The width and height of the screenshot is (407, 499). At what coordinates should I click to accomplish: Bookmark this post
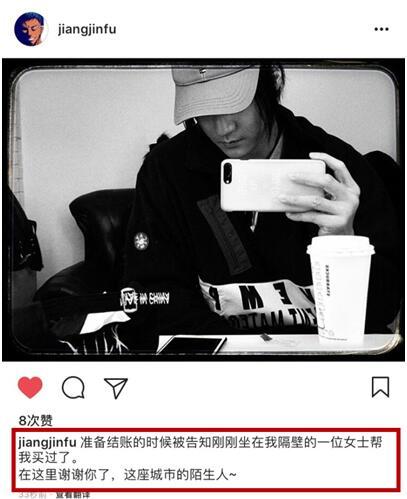pyautogui.click(x=380, y=387)
